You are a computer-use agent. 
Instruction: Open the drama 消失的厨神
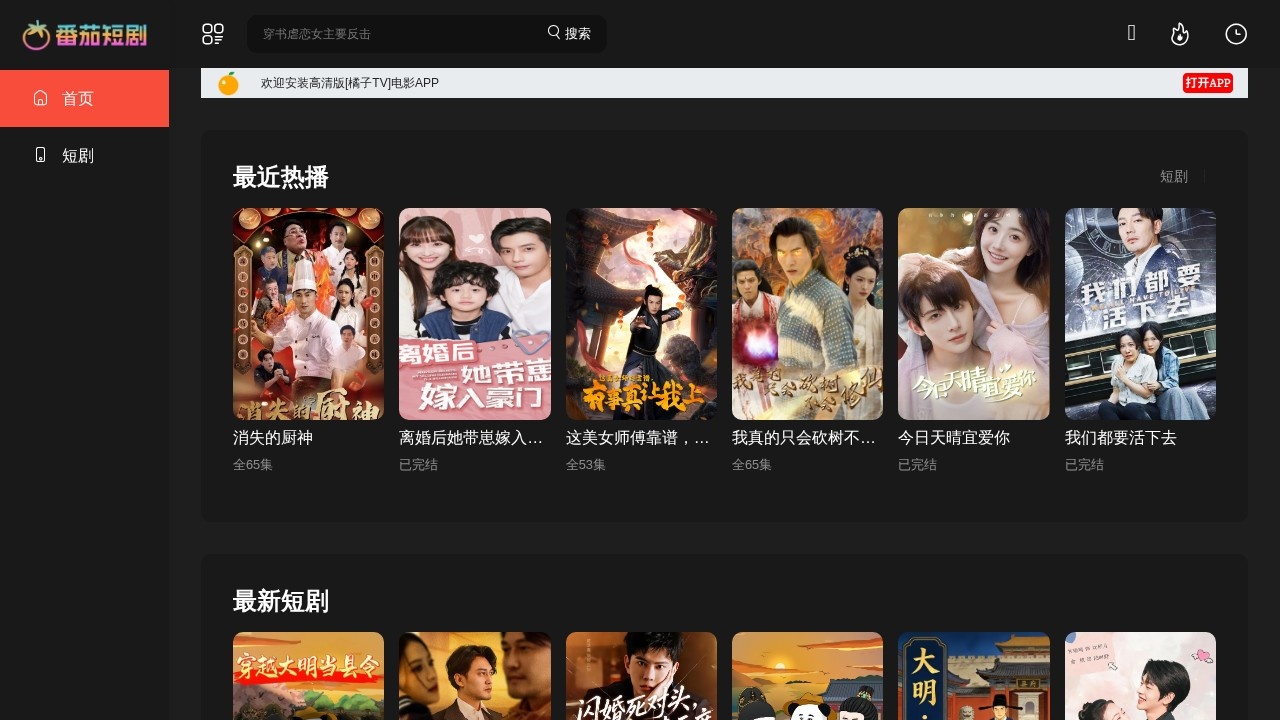click(x=308, y=314)
